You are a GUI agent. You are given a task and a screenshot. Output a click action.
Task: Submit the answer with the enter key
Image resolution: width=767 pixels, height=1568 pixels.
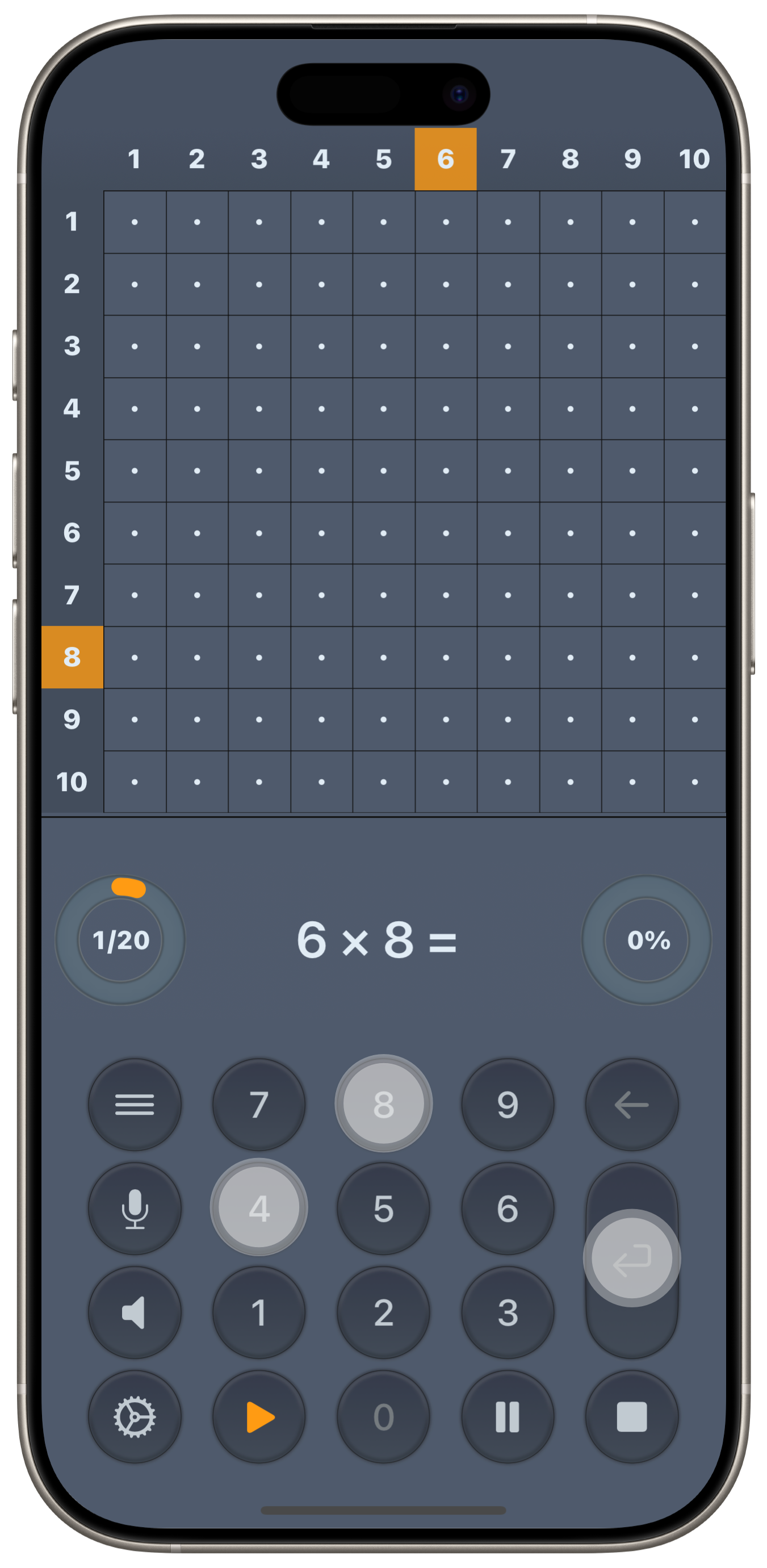coord(631,1259)
